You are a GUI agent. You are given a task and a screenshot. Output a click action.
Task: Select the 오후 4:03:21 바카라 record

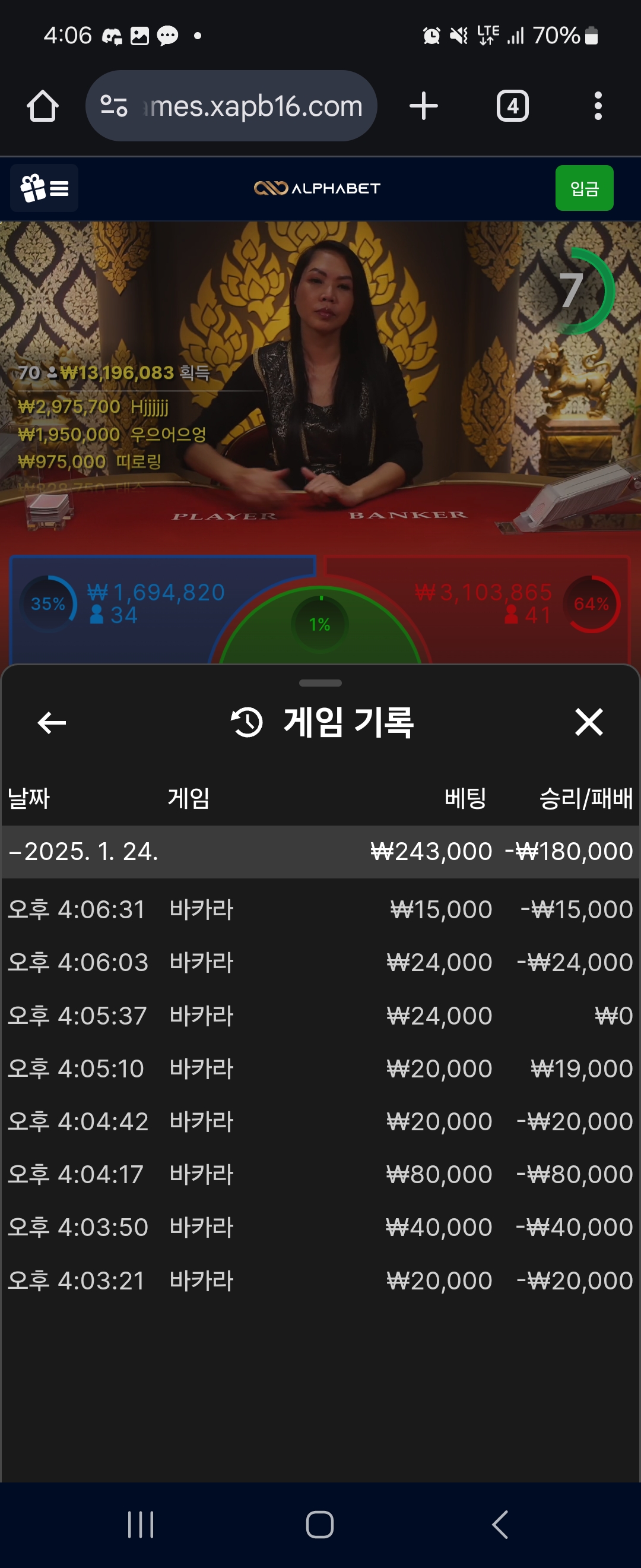click(x=320, y=1281)
